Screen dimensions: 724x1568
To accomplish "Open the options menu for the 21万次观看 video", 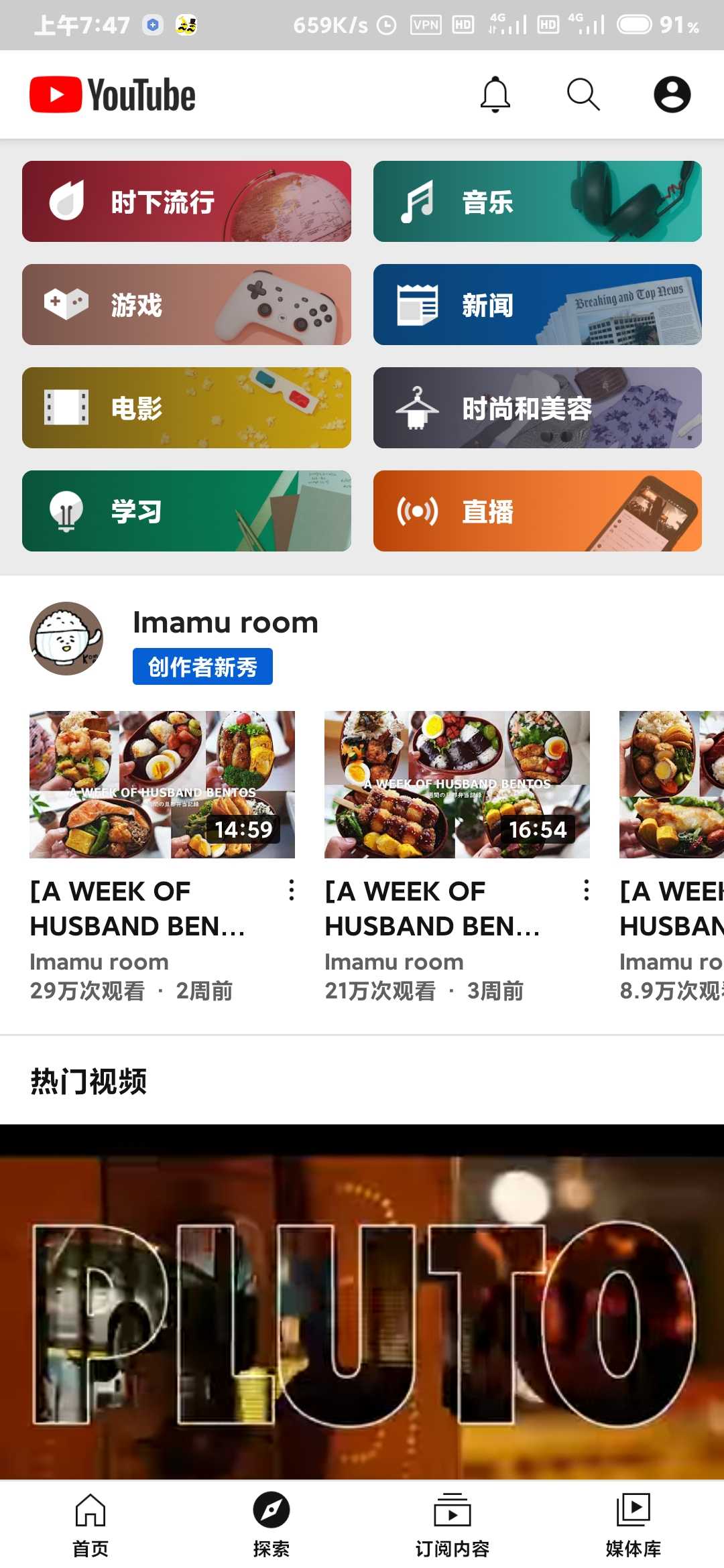I will click(x=587, y=891).
